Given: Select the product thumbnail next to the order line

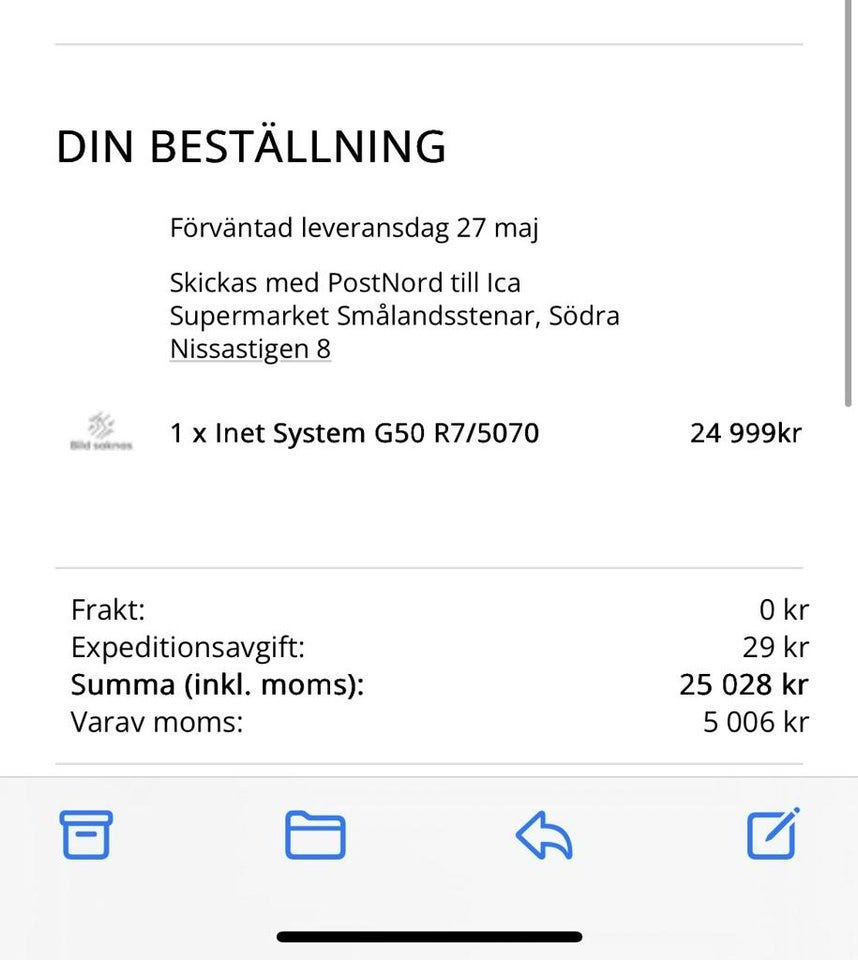Looking at the screenshot, I should (101, 434).
